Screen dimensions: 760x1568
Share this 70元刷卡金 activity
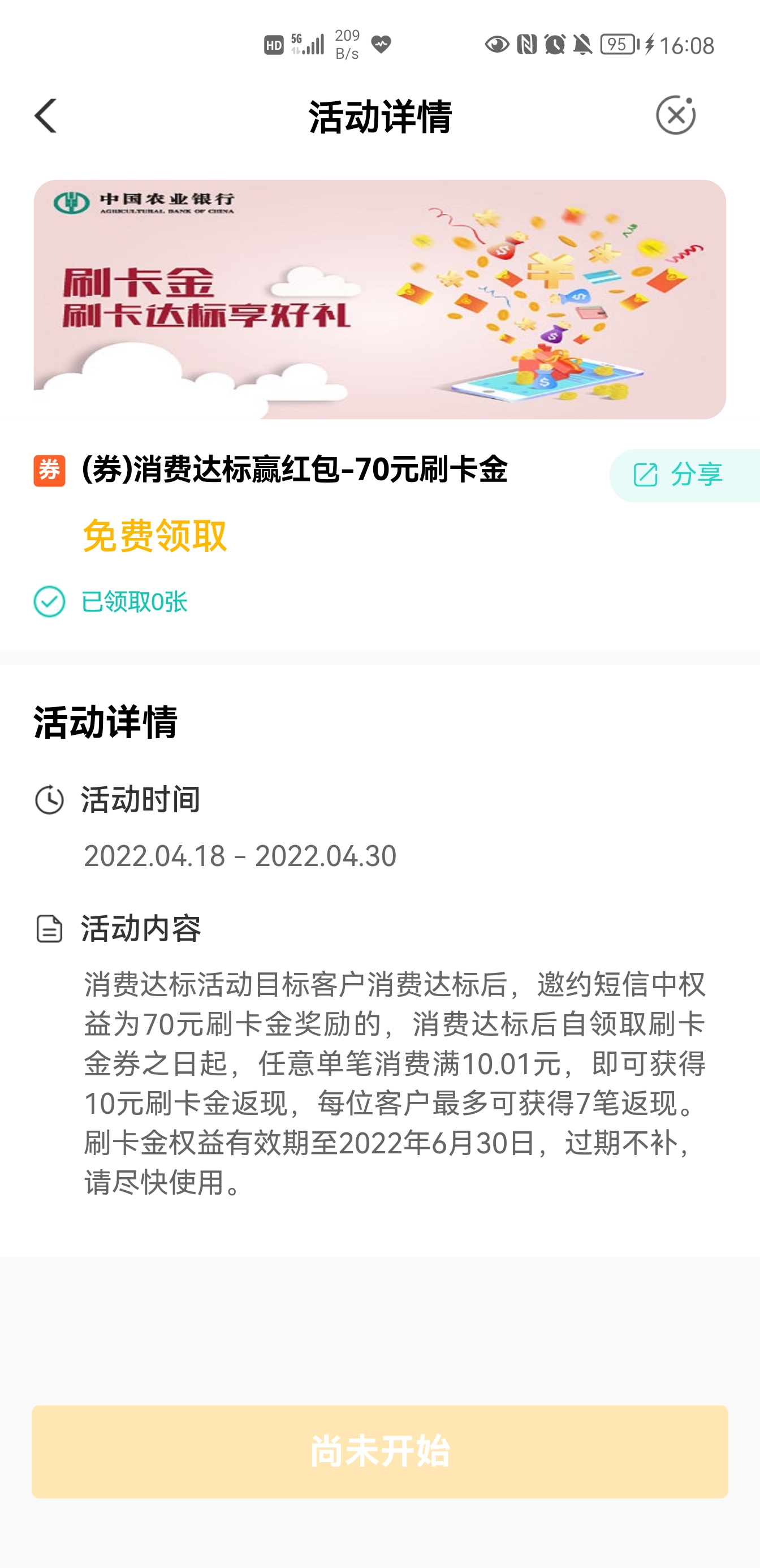[x=684, y=475]
